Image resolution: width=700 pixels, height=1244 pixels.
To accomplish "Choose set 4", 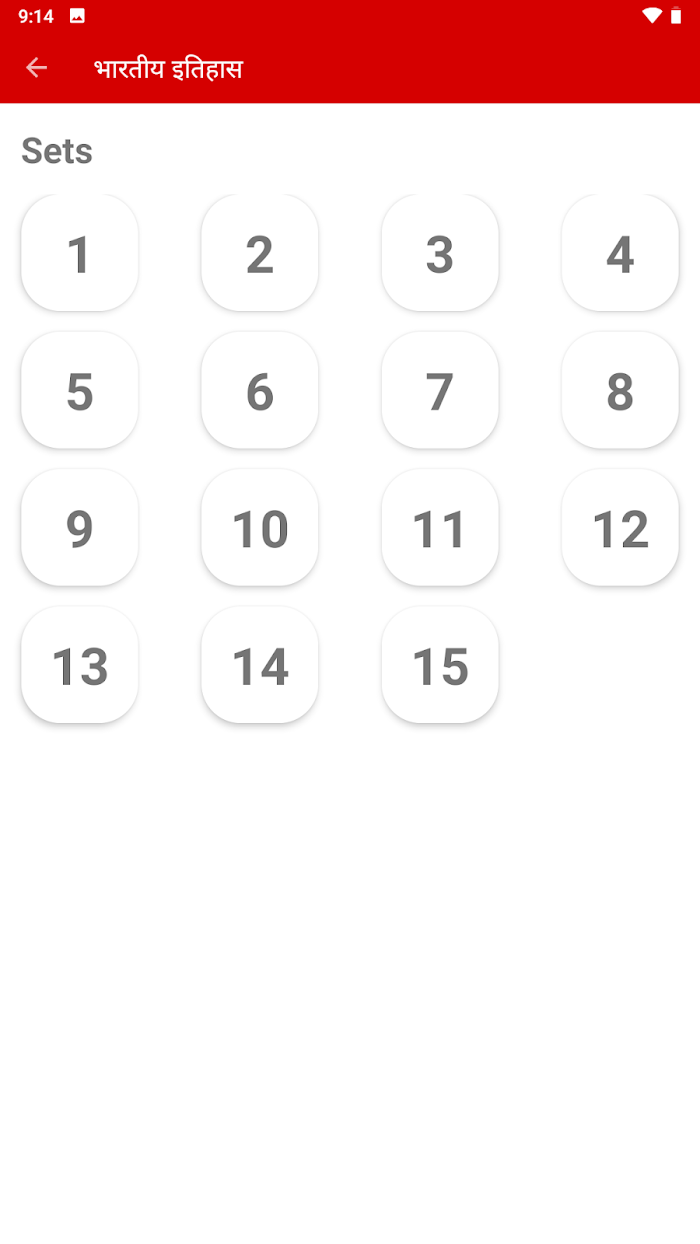I will click(620, 253).
